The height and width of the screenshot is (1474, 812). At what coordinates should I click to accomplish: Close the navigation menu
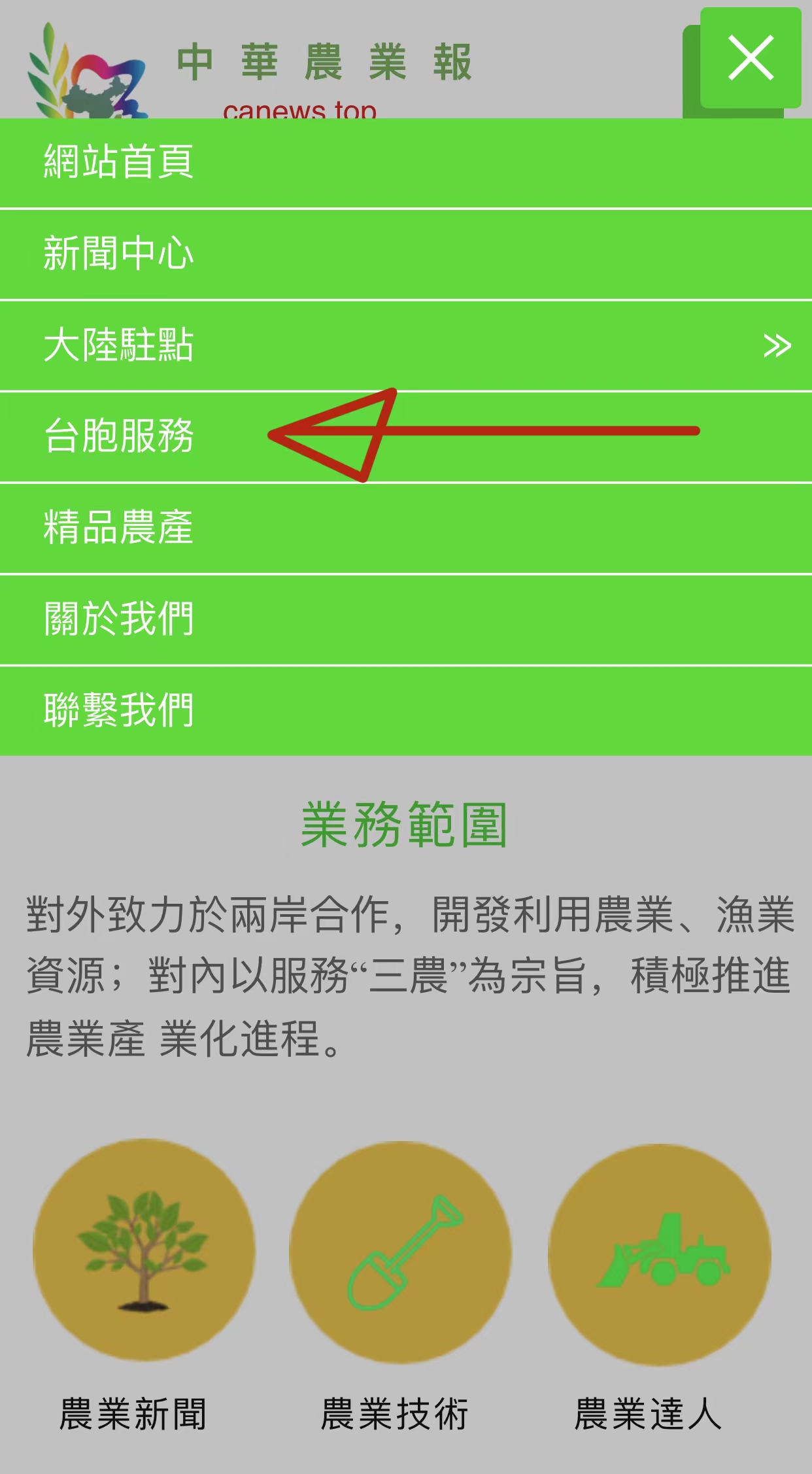751,58
